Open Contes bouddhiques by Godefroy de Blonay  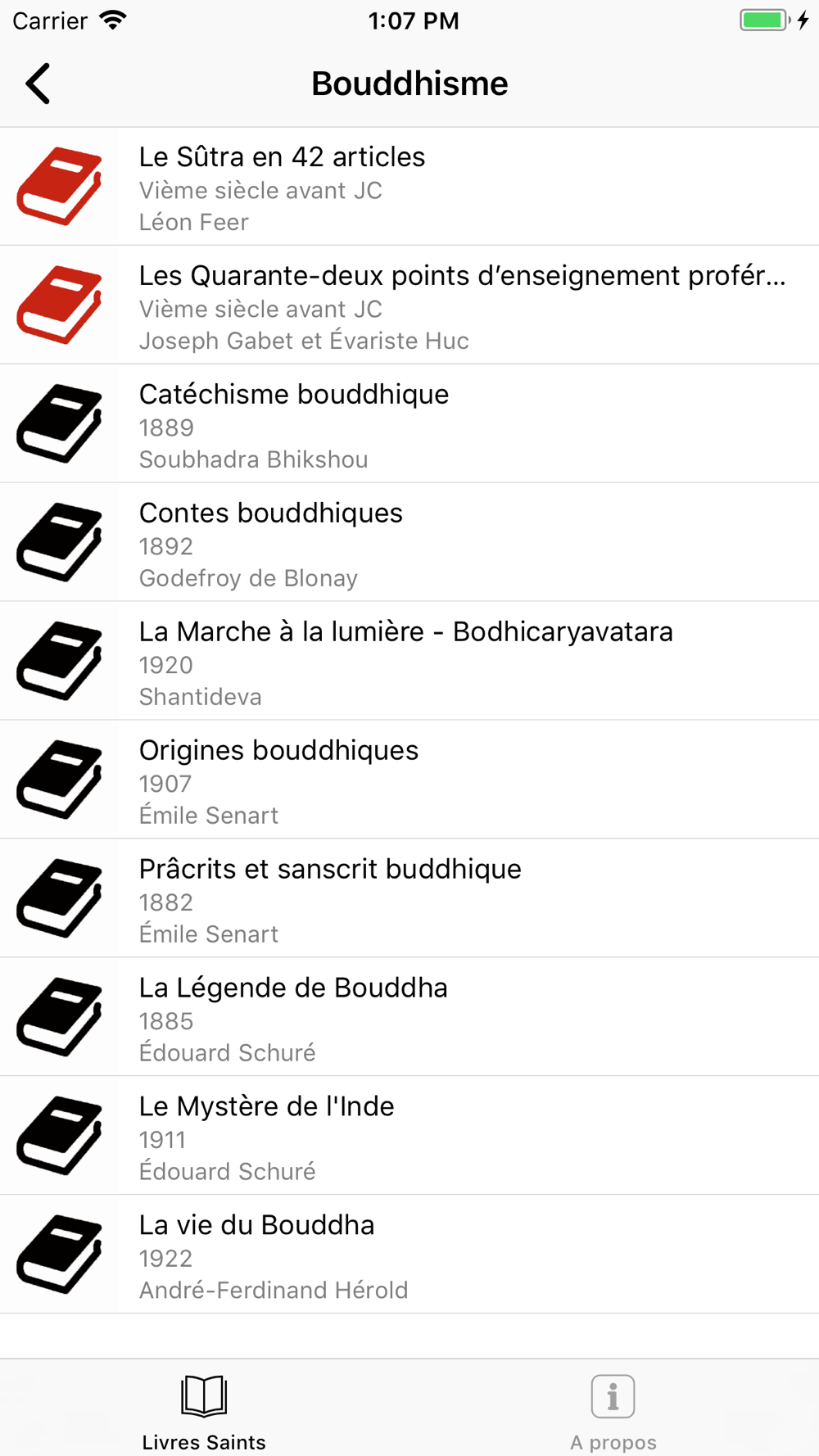coord(409,543)
